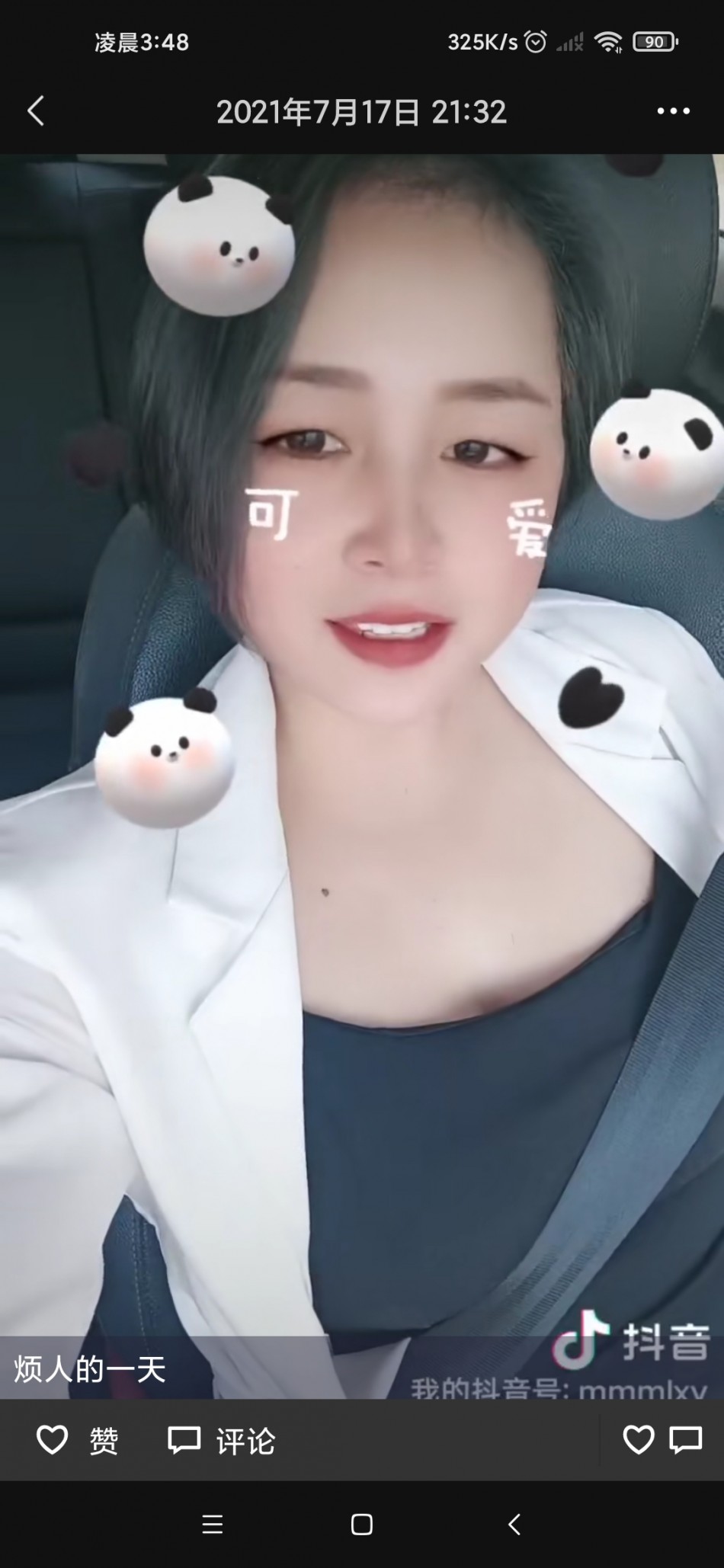Viewport: 724px width, 1568px height.
Task: Open the three-dot overflow menu
Action: pyautogui.click(x=673, y=111)
